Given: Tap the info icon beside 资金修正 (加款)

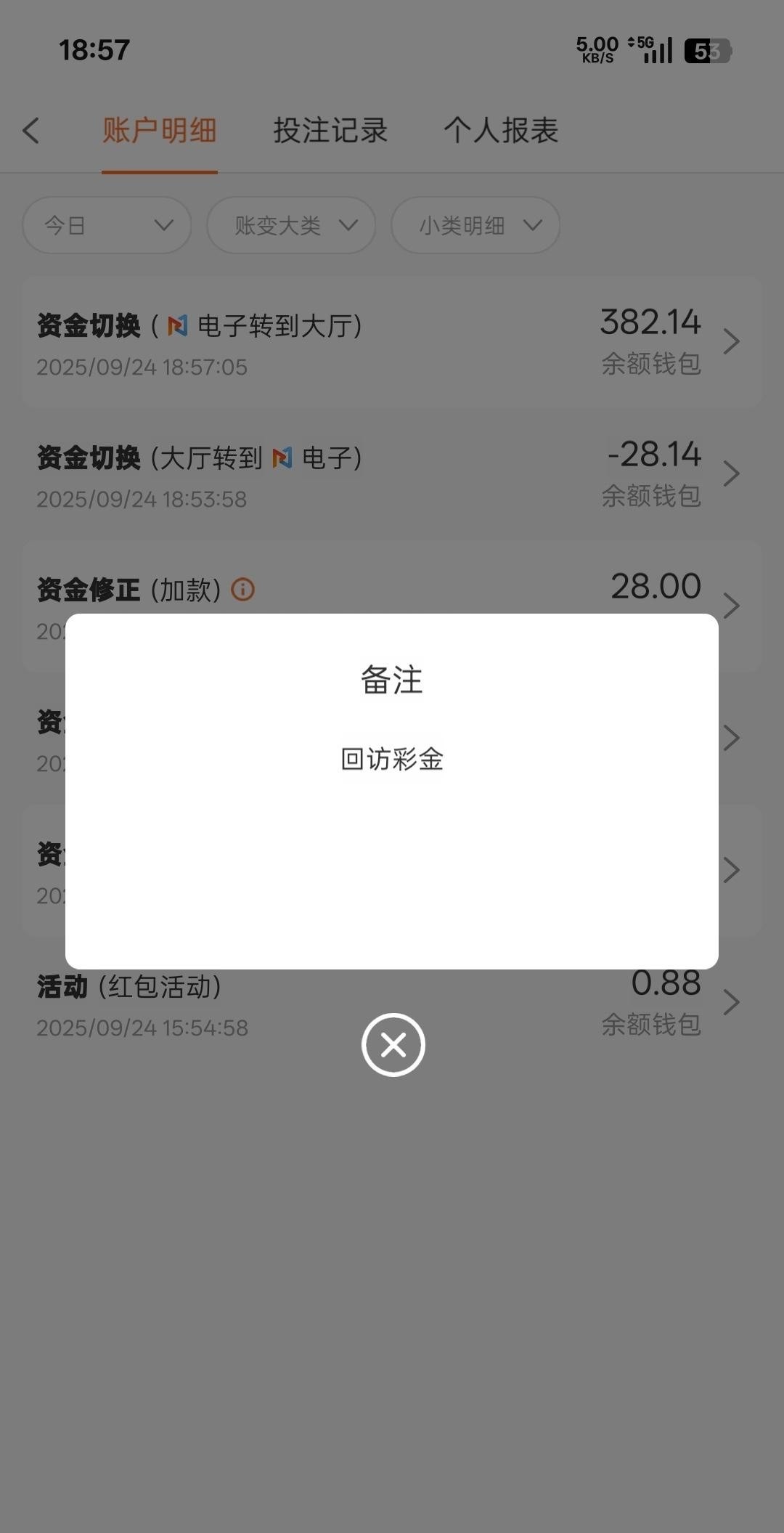Looking at the screenshot, I should pyautogui.click(x=243, y=589).
